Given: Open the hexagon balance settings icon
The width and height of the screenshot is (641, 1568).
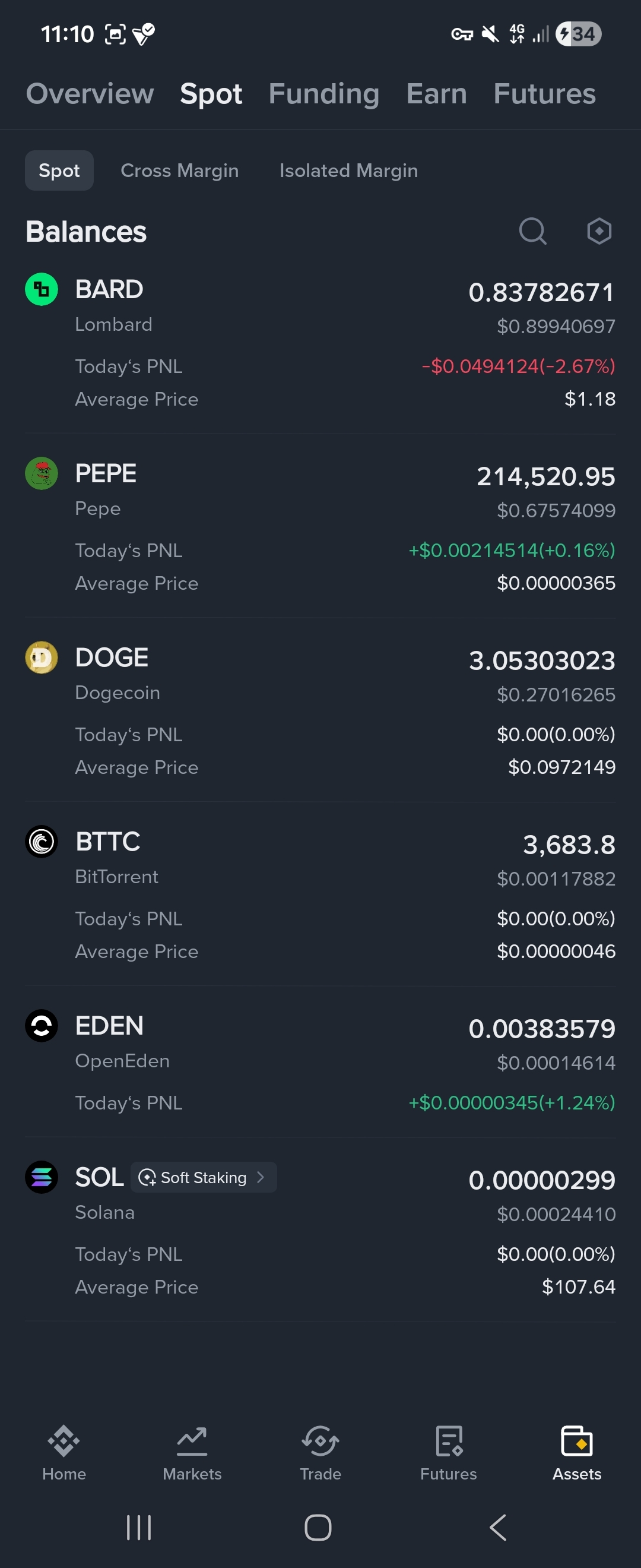Looking at the screenshot, I should 598,231.
